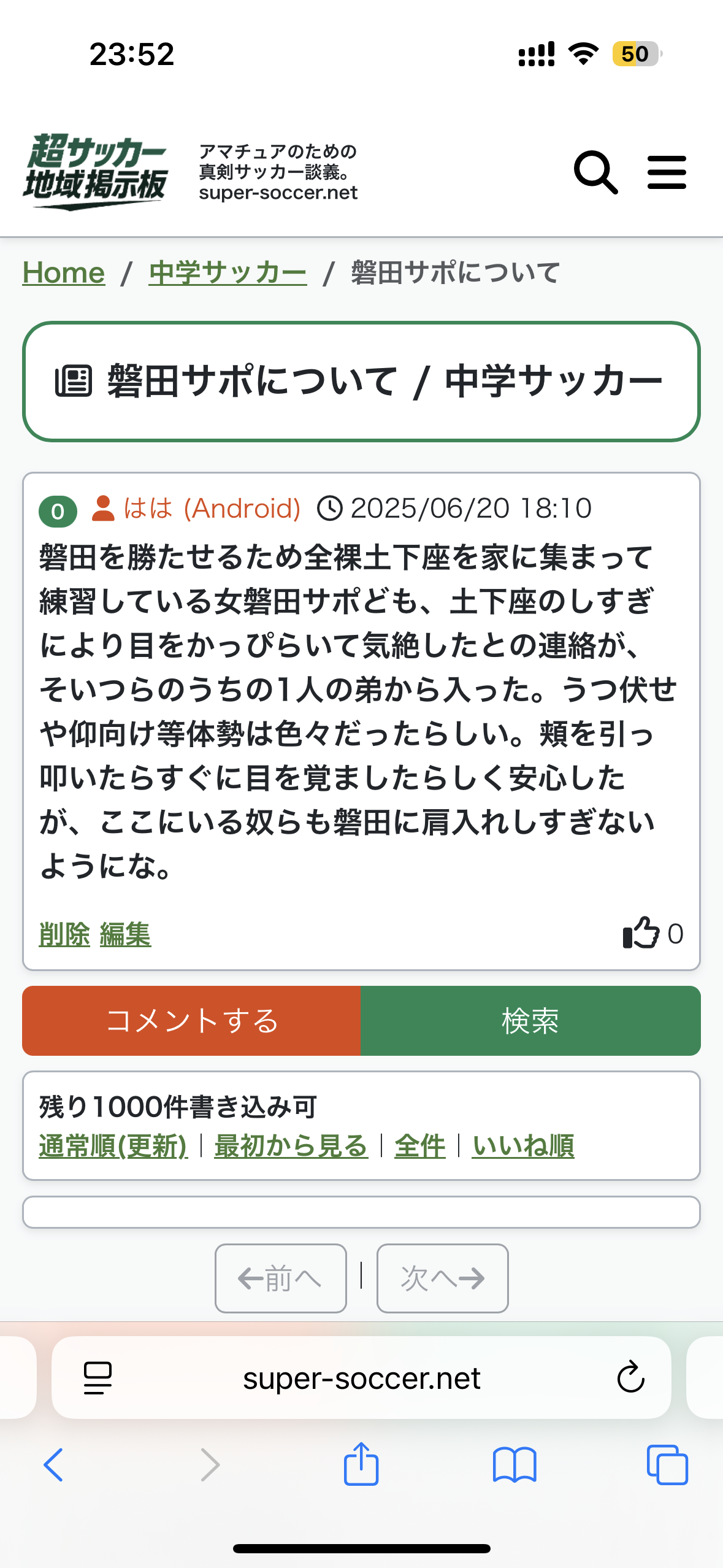Like the post with the thumbs-up icon
Image resolution: width=723 pixels, height=1568 pixels.
click(x=641, y=933)
